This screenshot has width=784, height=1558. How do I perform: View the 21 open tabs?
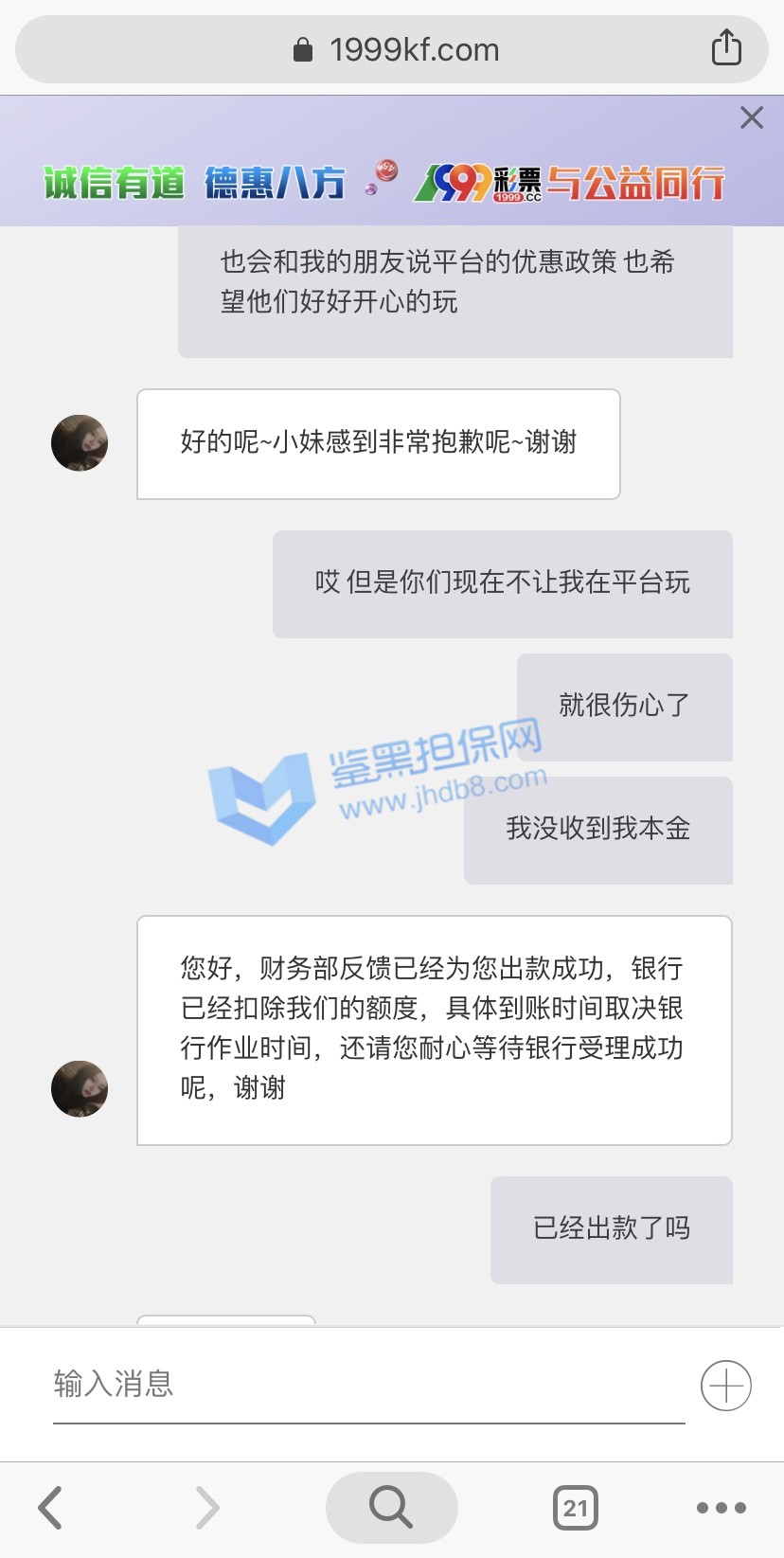pos(575,1508)
